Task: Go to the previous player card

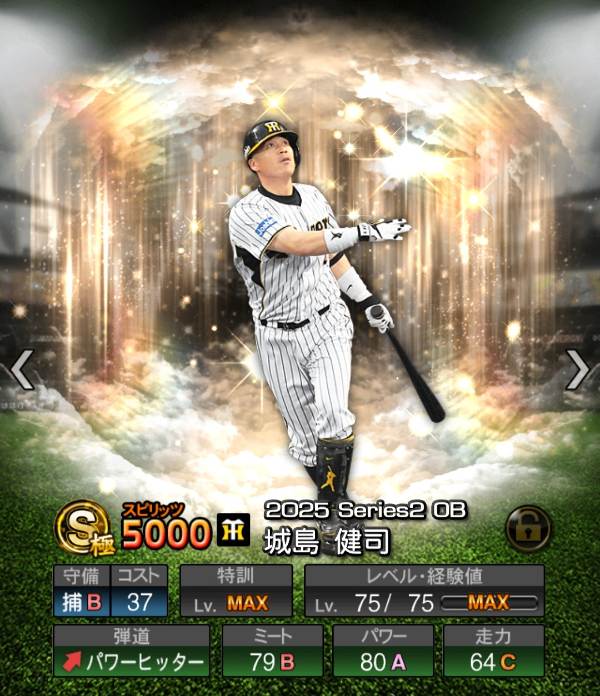Action: tap(22, 370)
